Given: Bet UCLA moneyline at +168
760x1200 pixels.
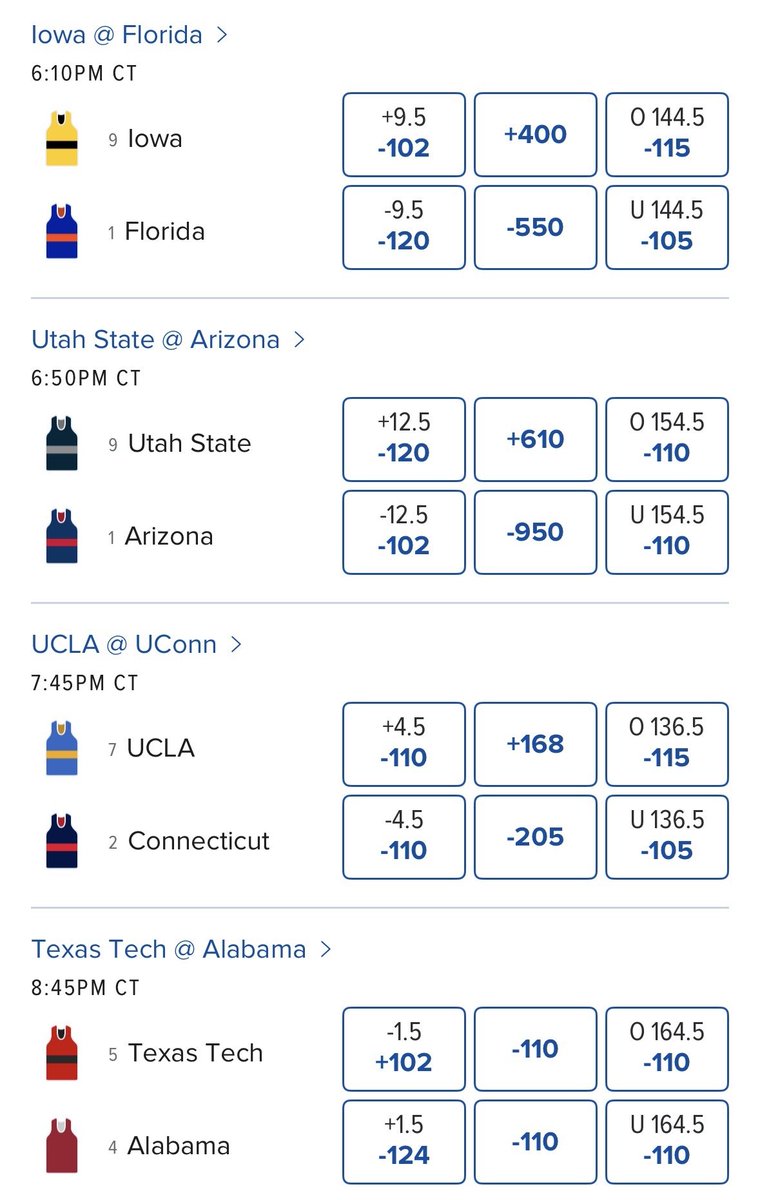Looking at the screenshot, I should point(535,744).
